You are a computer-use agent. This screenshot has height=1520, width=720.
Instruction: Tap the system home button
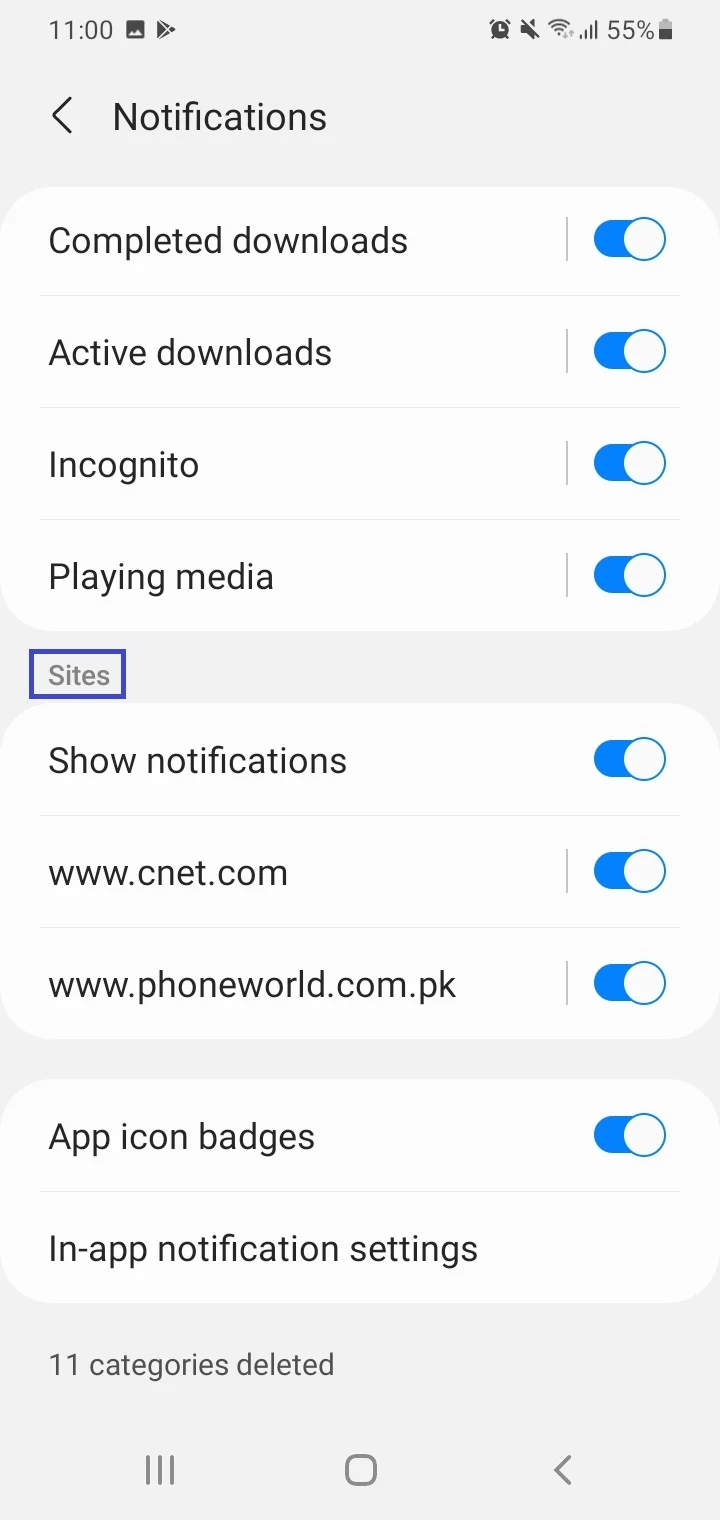(360, 1470)
